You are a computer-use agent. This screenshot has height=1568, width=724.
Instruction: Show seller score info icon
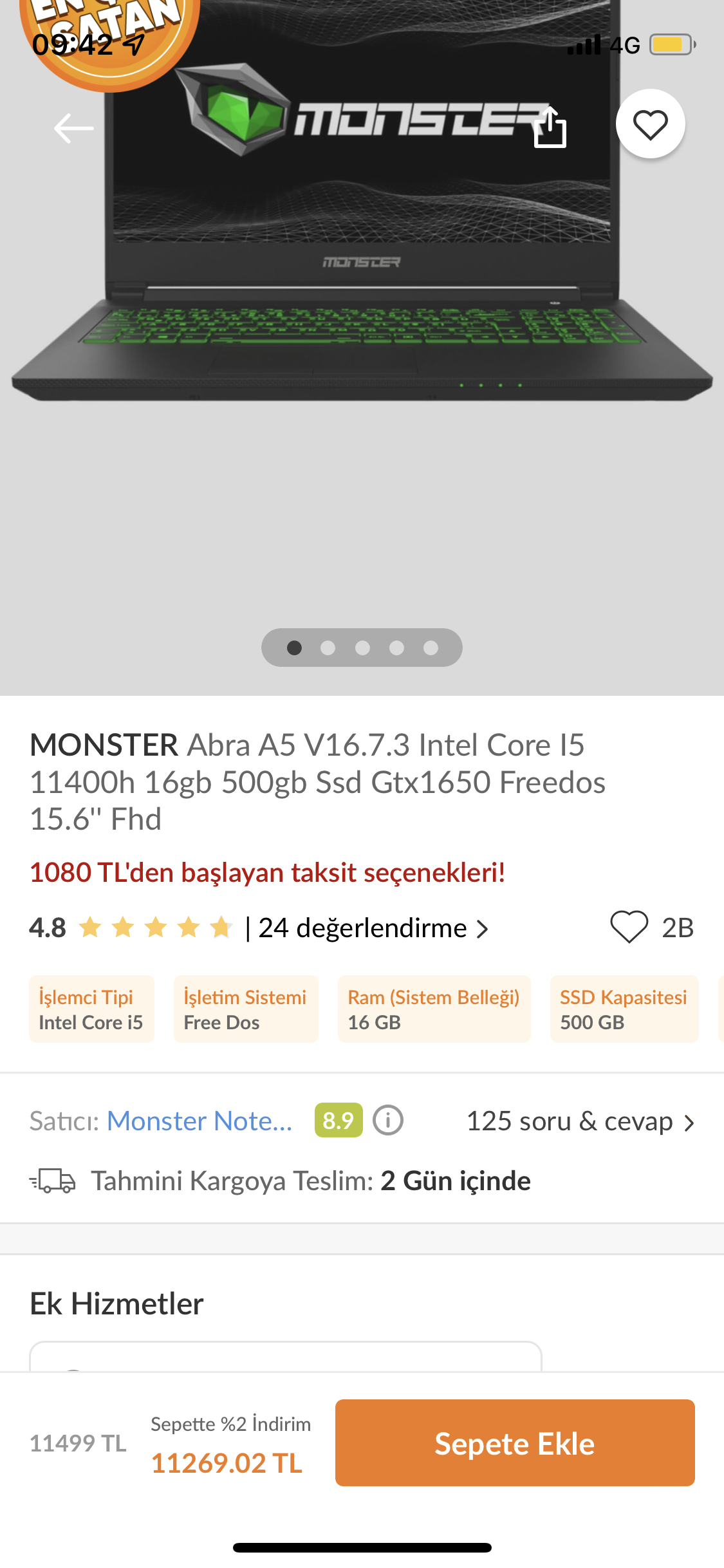[388, 1121]
